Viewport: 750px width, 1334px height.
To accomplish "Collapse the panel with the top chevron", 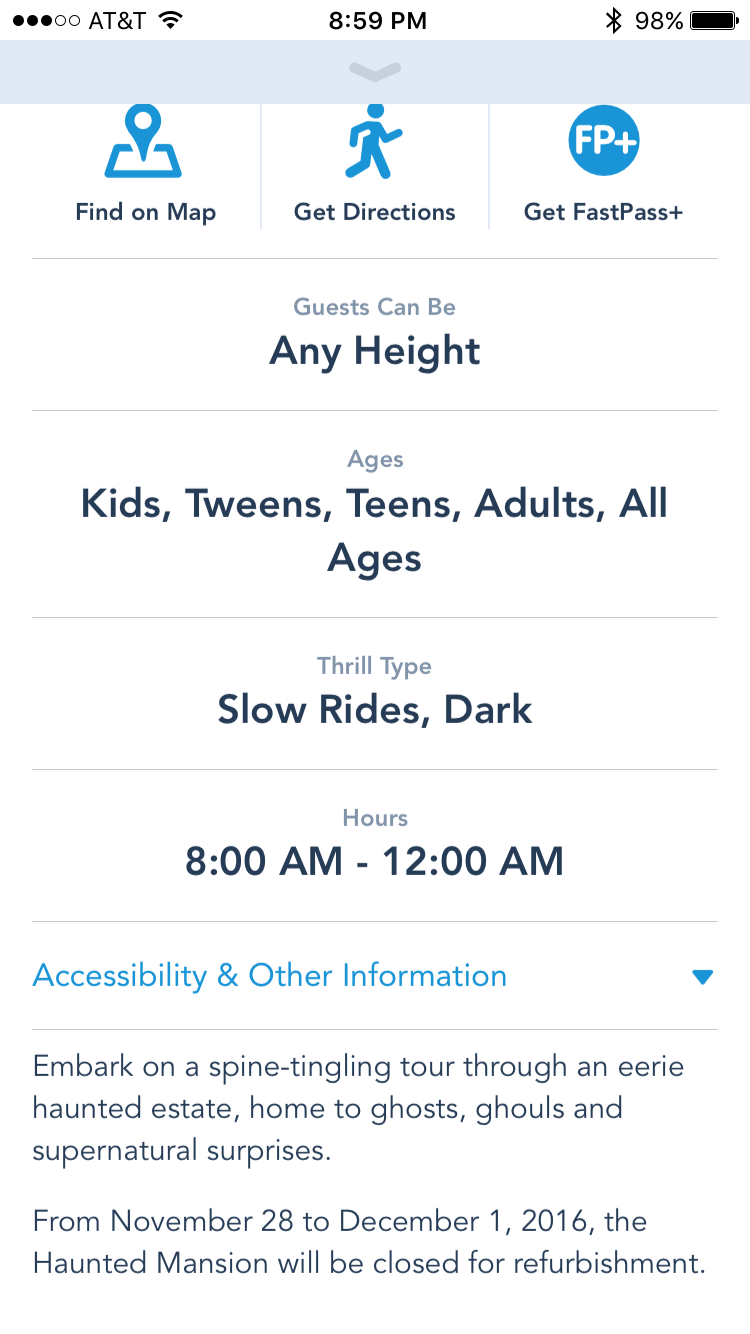I will [x=375, y=71].
